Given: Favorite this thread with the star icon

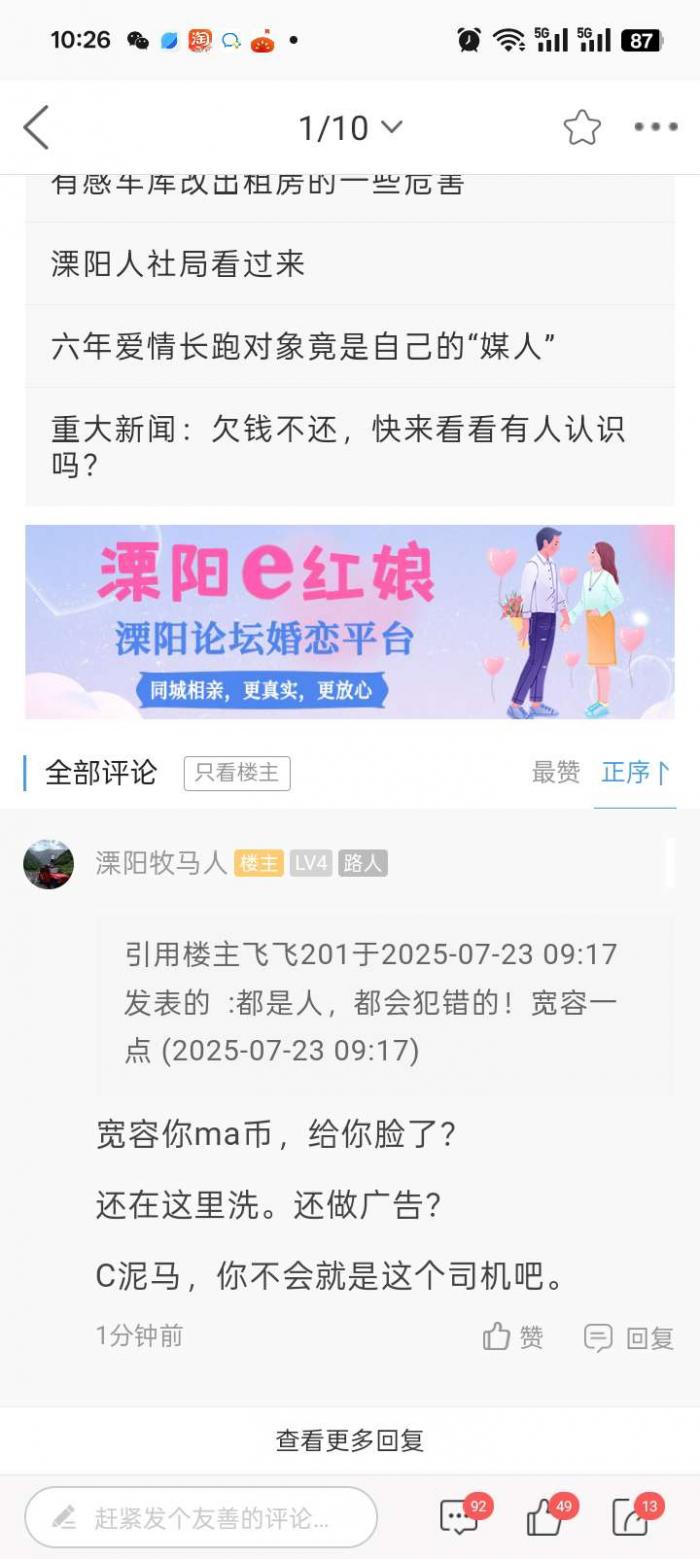Looking at the screenshot, I should pos(582,128).
